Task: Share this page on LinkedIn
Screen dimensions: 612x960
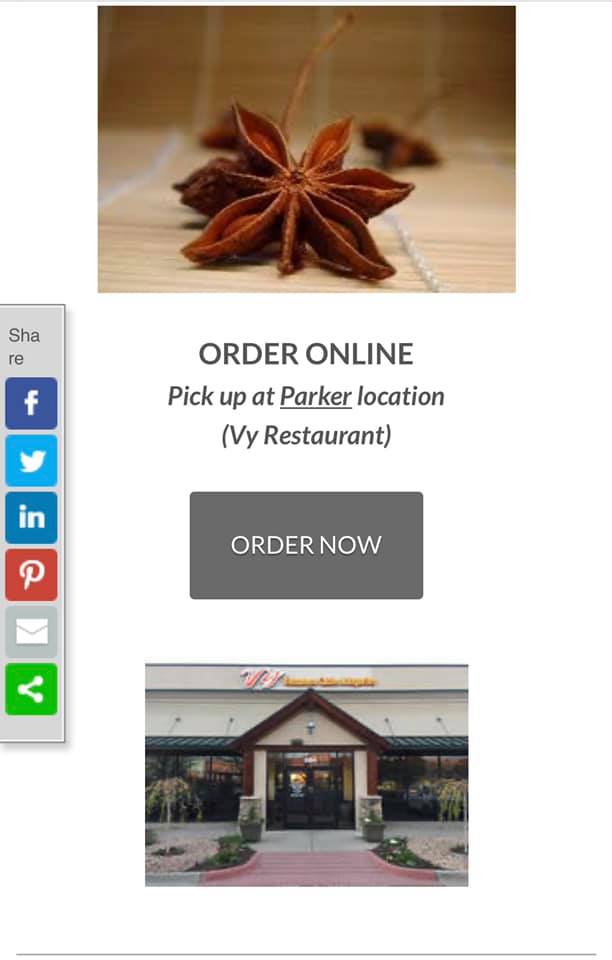Action: [31, 517]
